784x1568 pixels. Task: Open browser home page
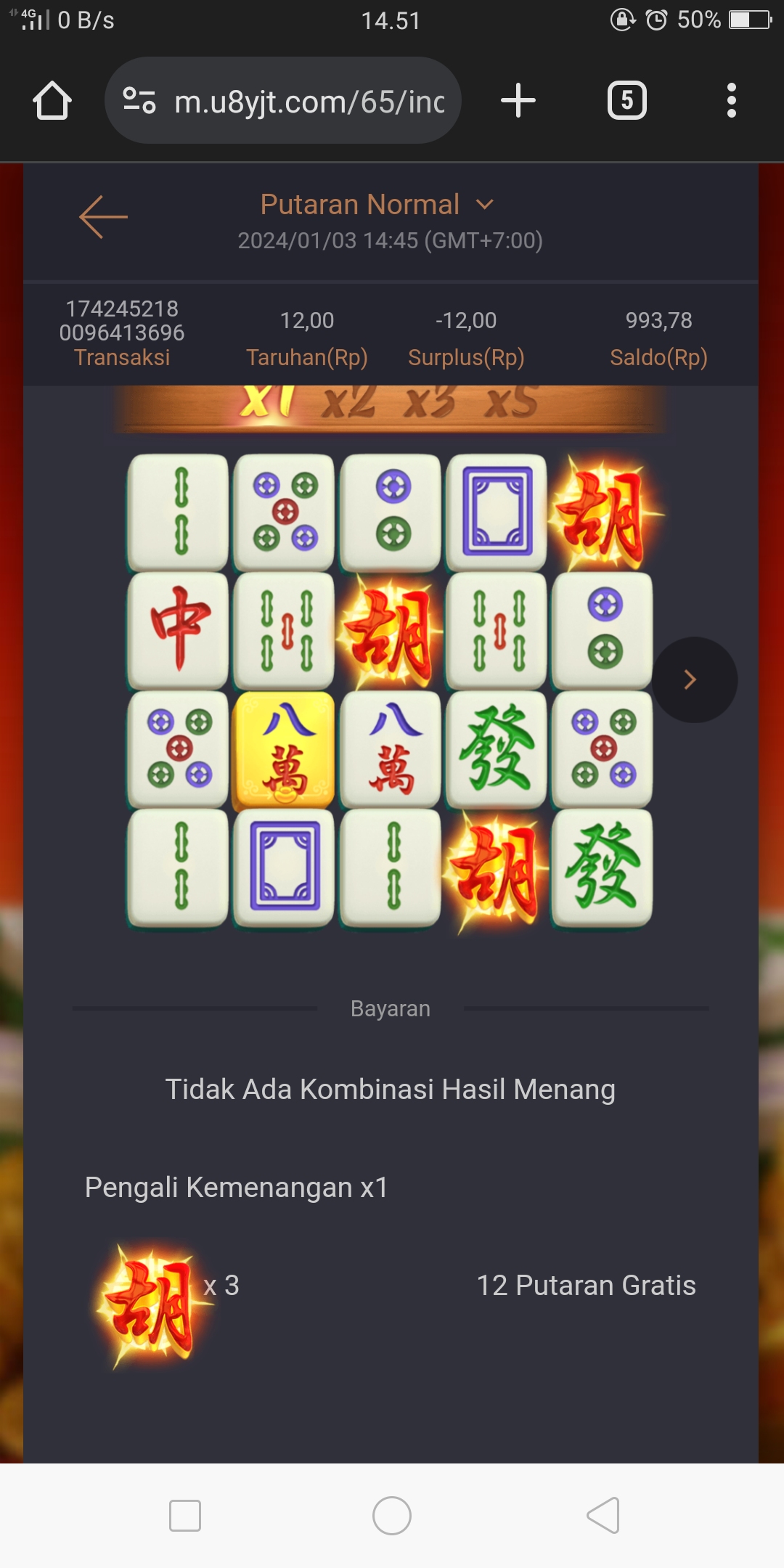(52, 100)
